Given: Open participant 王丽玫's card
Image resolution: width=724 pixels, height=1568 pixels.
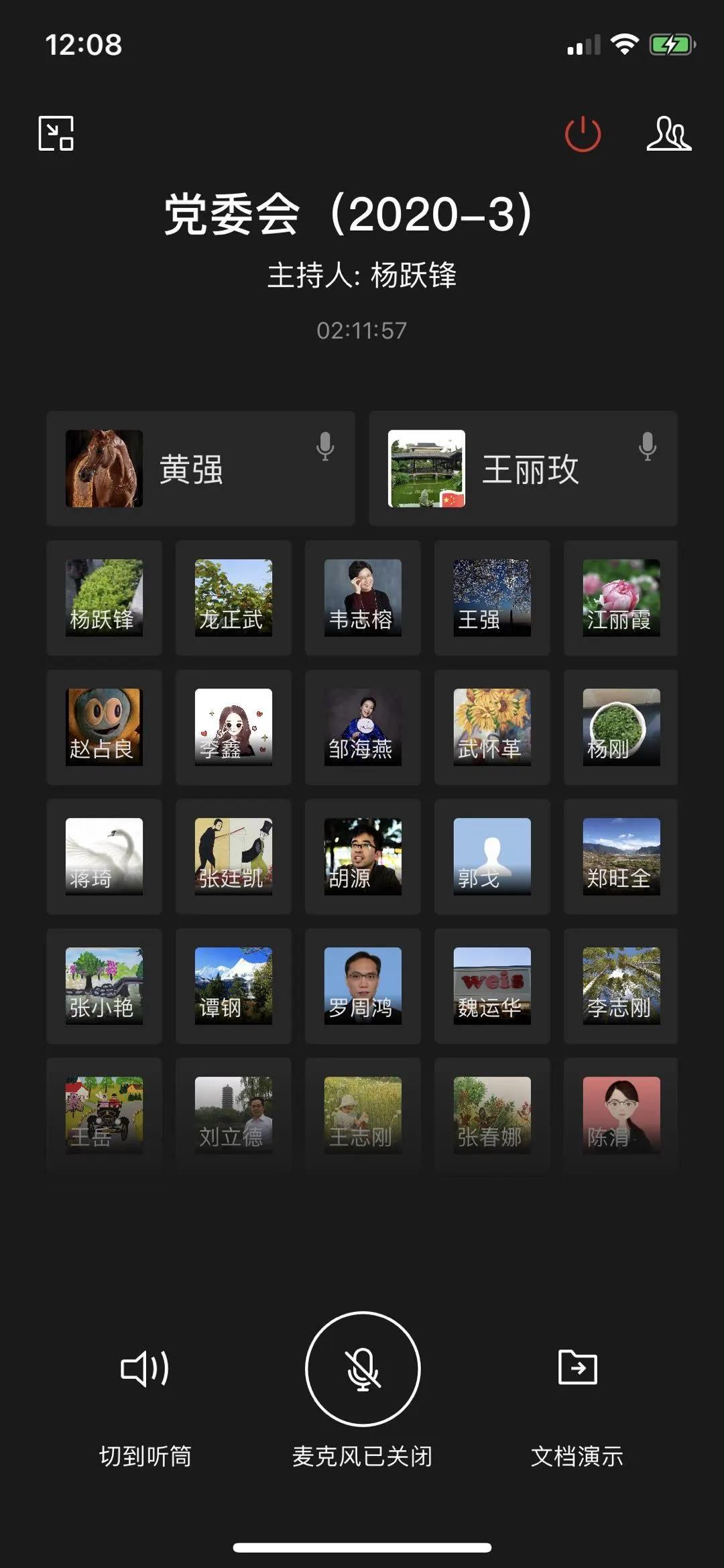Looking at the screenshot, I should click(523, 469).
